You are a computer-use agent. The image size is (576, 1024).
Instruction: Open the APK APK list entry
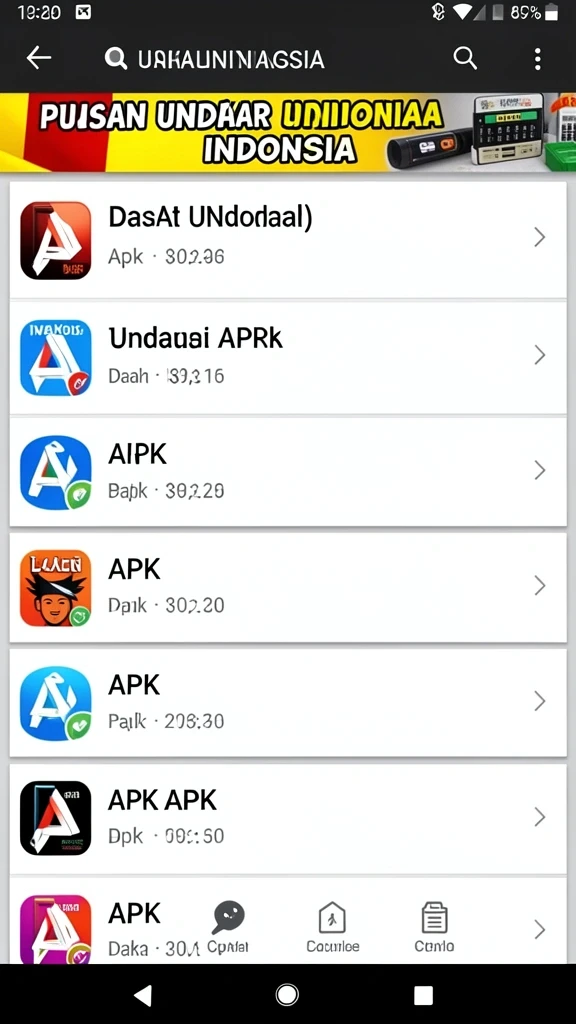click(x=288, y=818)
